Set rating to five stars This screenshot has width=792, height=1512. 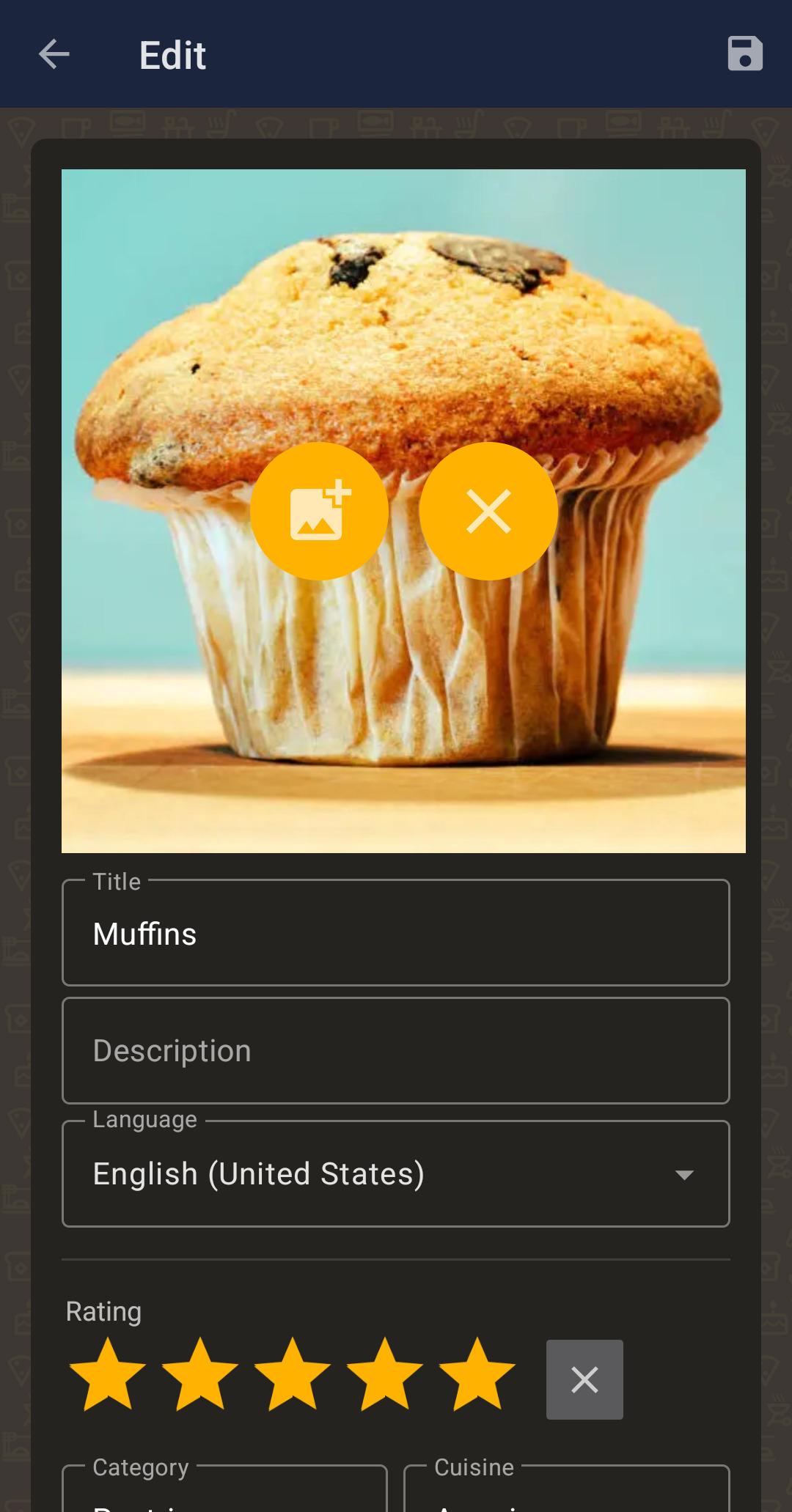pyautogui.click(x=477, y=1376)
